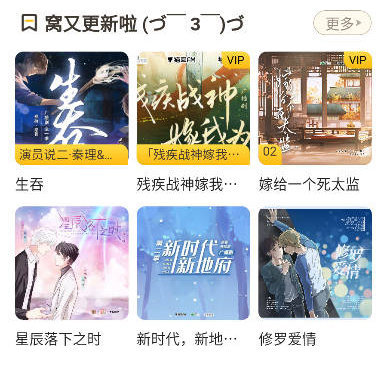Open the 生吞 audio drama
Image resolution: width=387 pixels, height=368 pixels.
coord(72,108)
